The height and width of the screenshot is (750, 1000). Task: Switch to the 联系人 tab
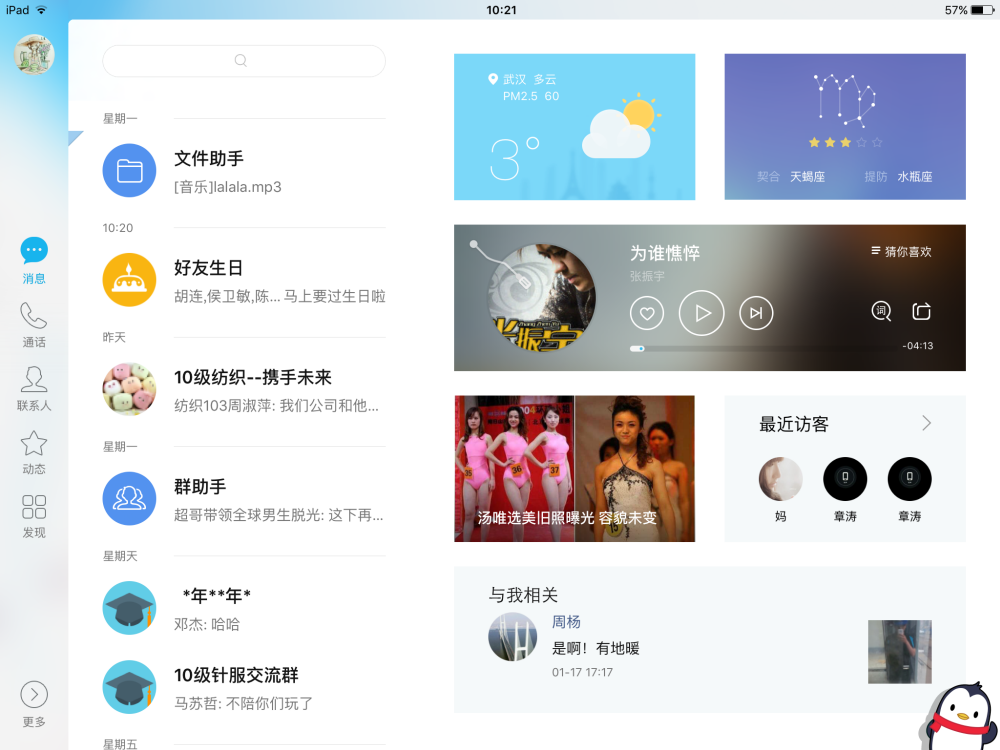[34, 388]
